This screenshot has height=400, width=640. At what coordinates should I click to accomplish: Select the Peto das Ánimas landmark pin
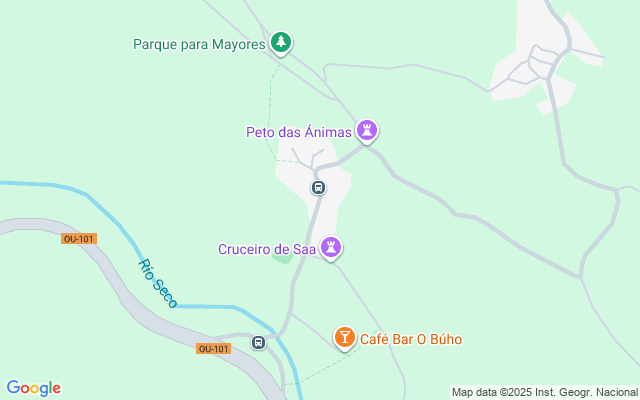click(x=368, y=131)
